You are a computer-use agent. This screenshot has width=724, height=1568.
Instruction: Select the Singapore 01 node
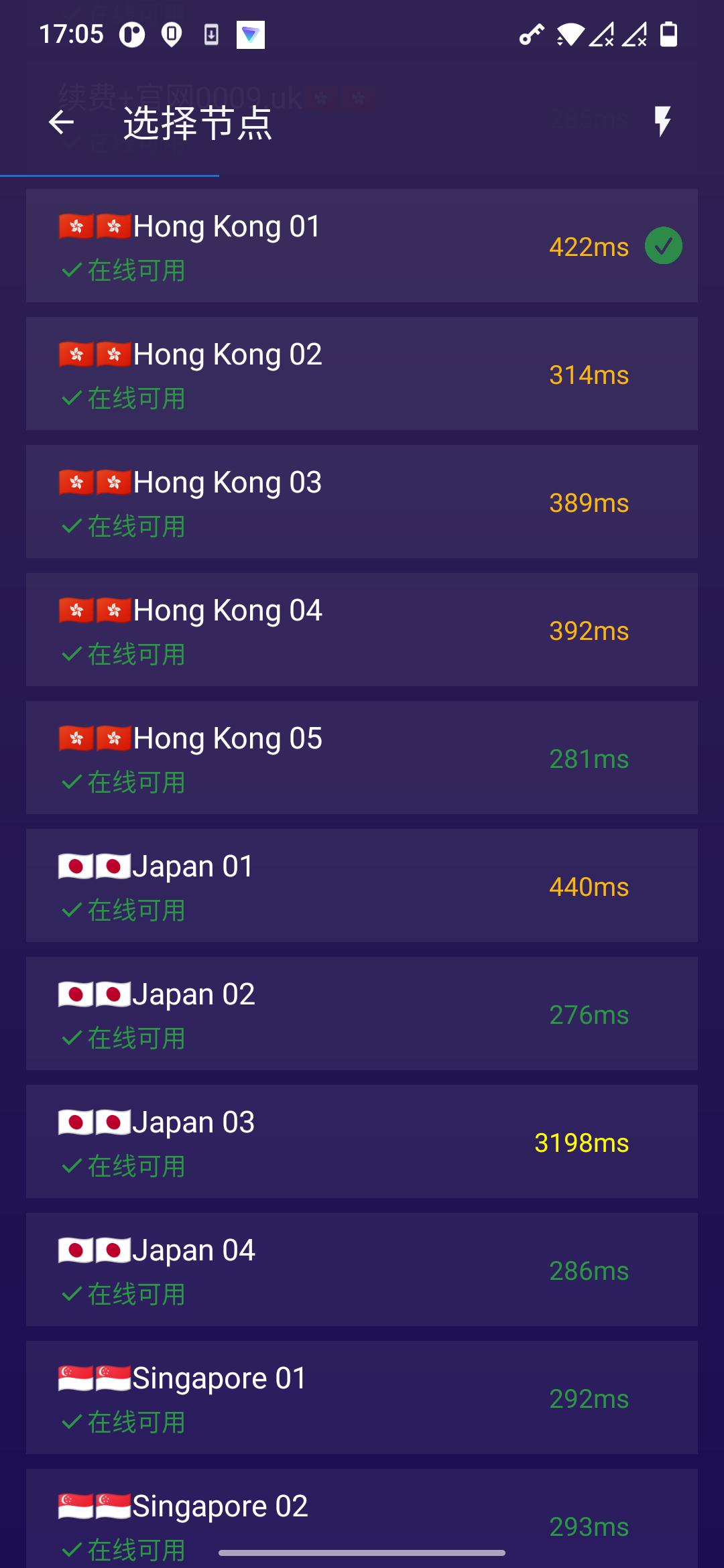pyautogui.click(x=362, y=1398)
